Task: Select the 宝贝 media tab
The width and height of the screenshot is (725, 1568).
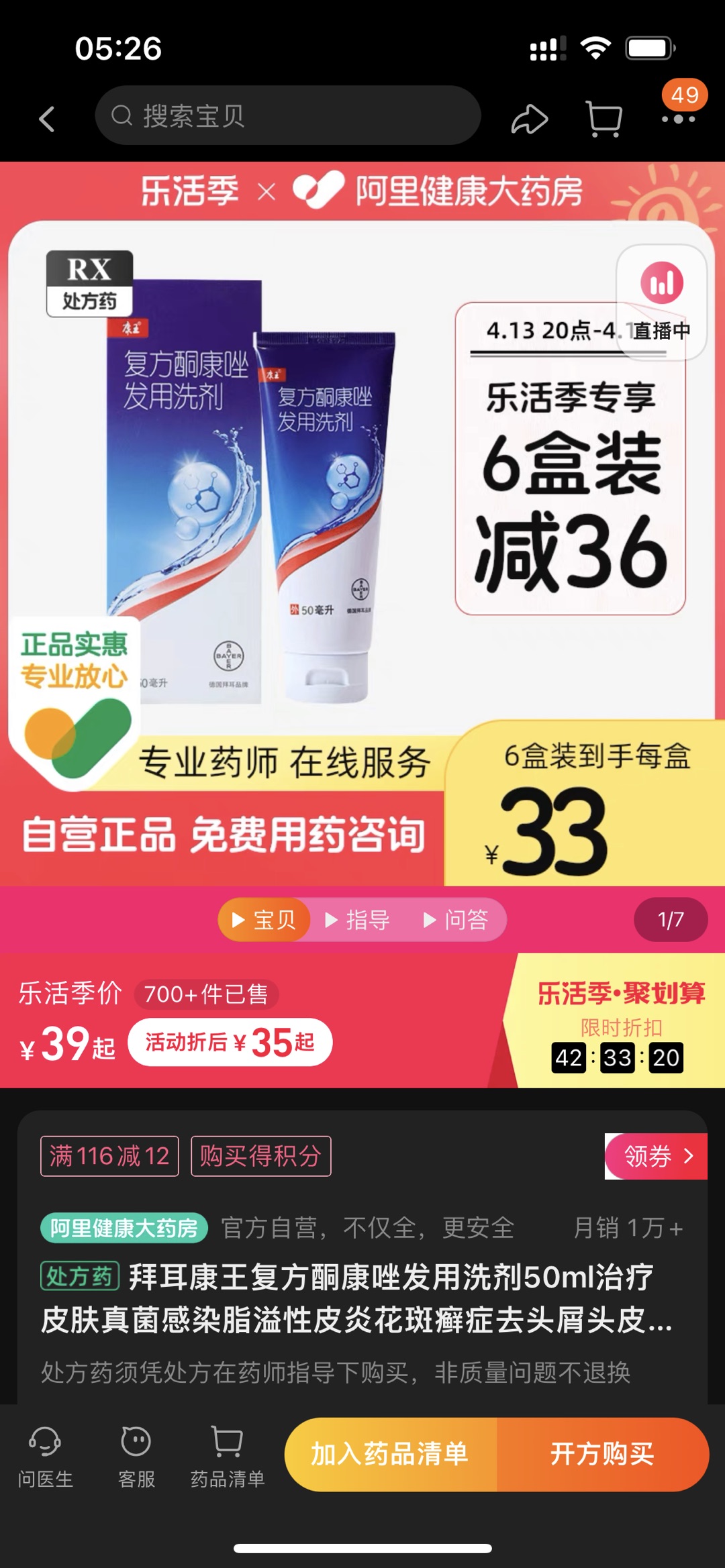Action: tap(264, 920)
